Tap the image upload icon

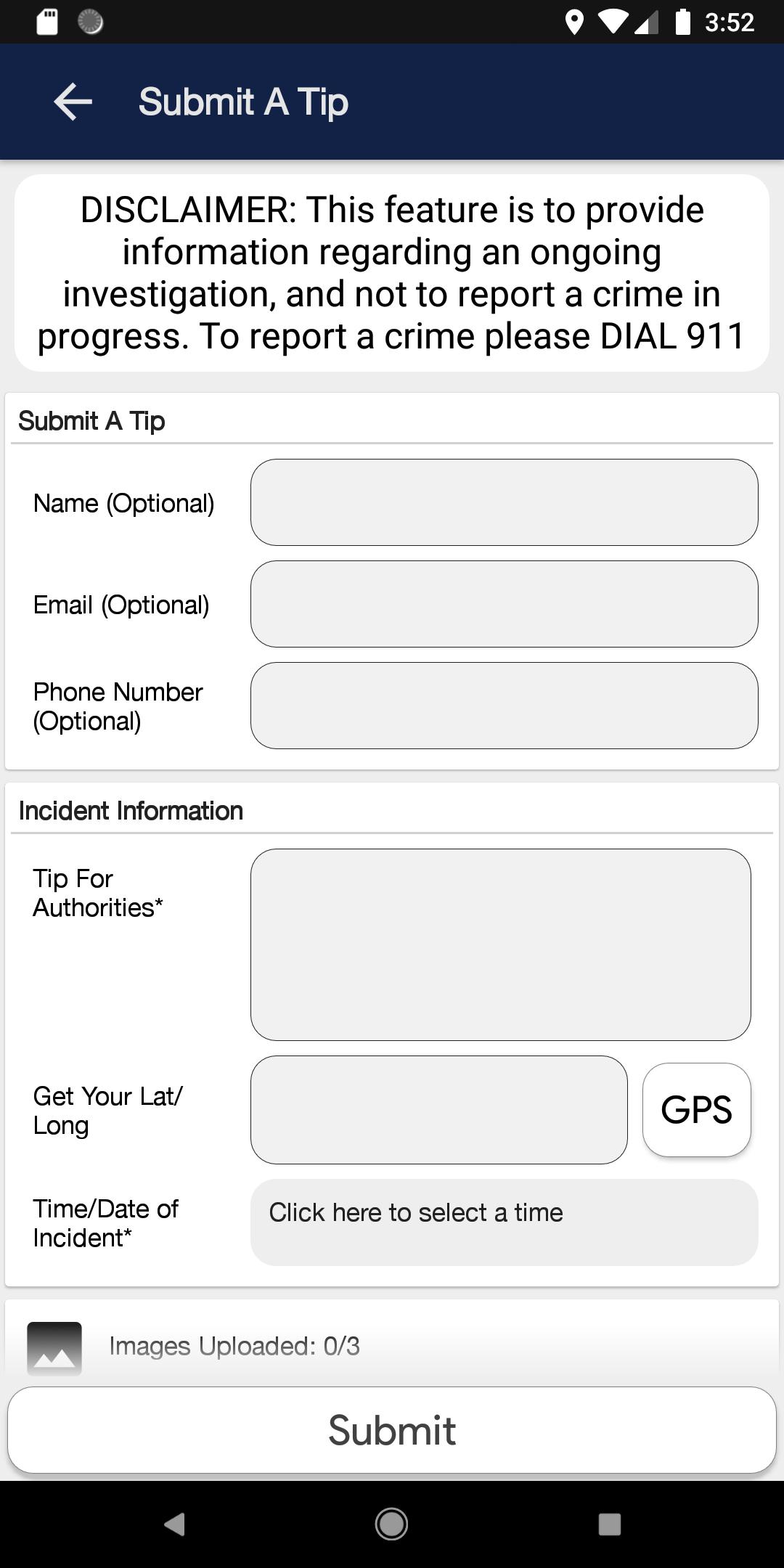[54, 1347]
